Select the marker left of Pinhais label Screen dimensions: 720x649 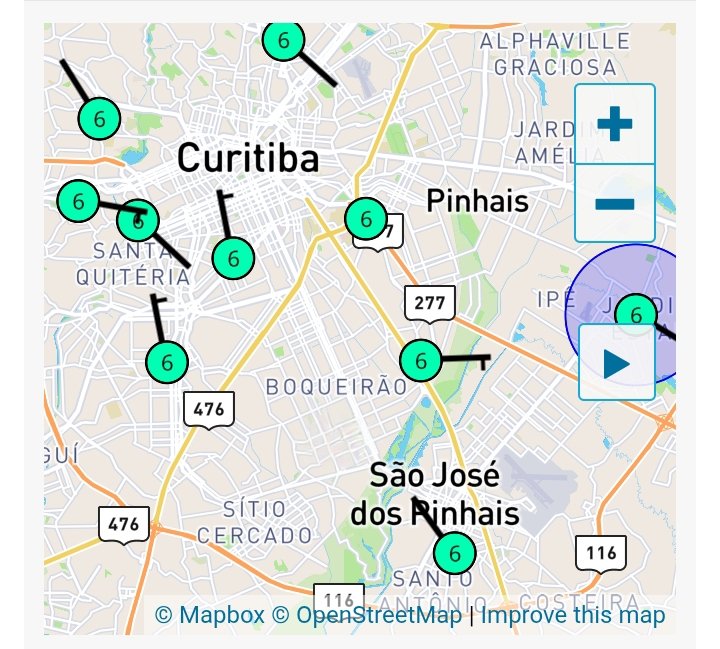[366, 219]
